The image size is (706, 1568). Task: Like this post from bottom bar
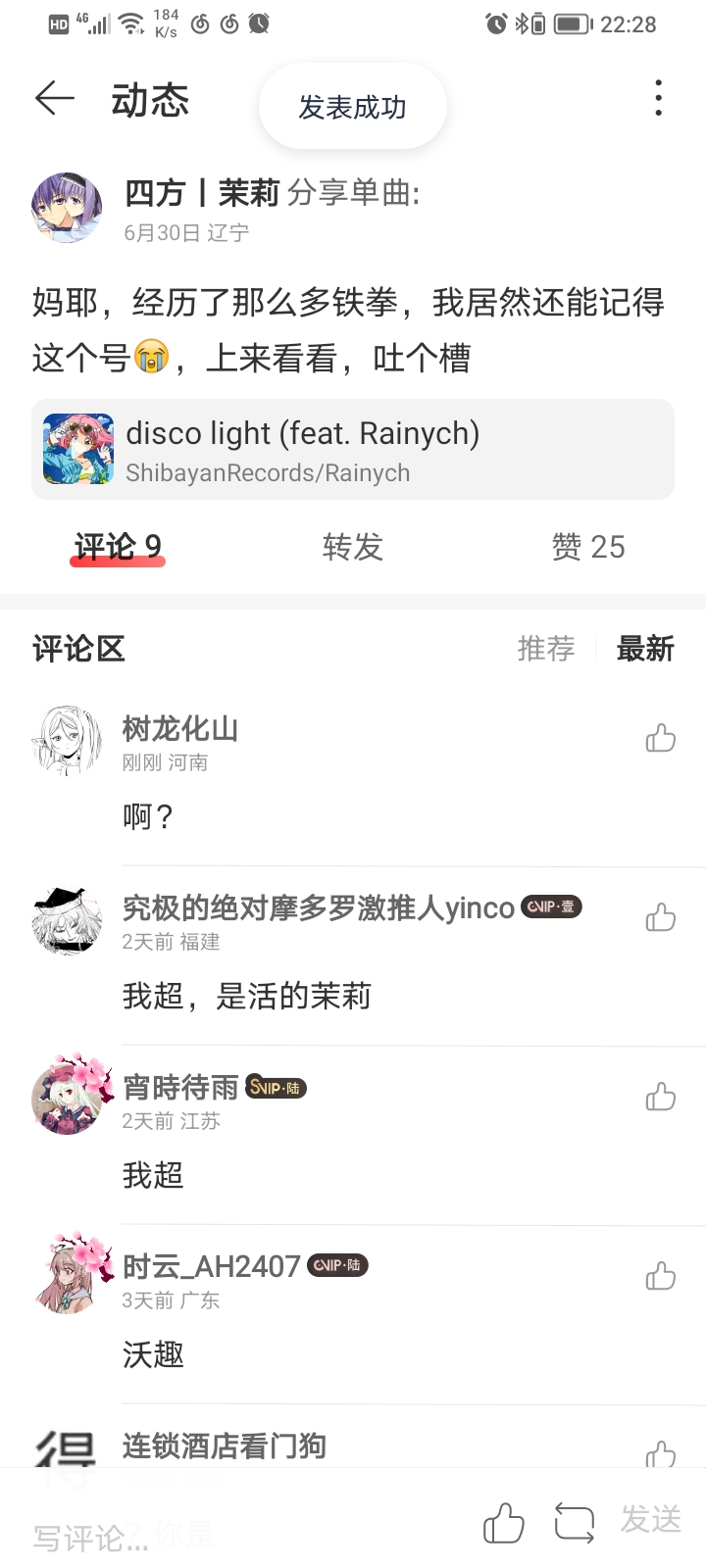click(504, 1523)
